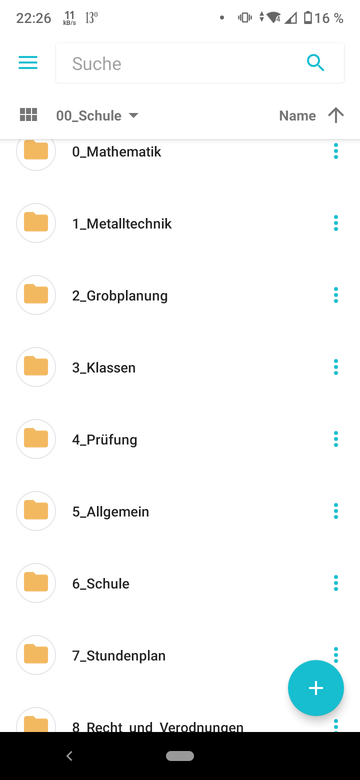Screen dimensions: 360x780
Task: Add a new item with plus button
Action: pyautogui.click(x=316, y=688)
